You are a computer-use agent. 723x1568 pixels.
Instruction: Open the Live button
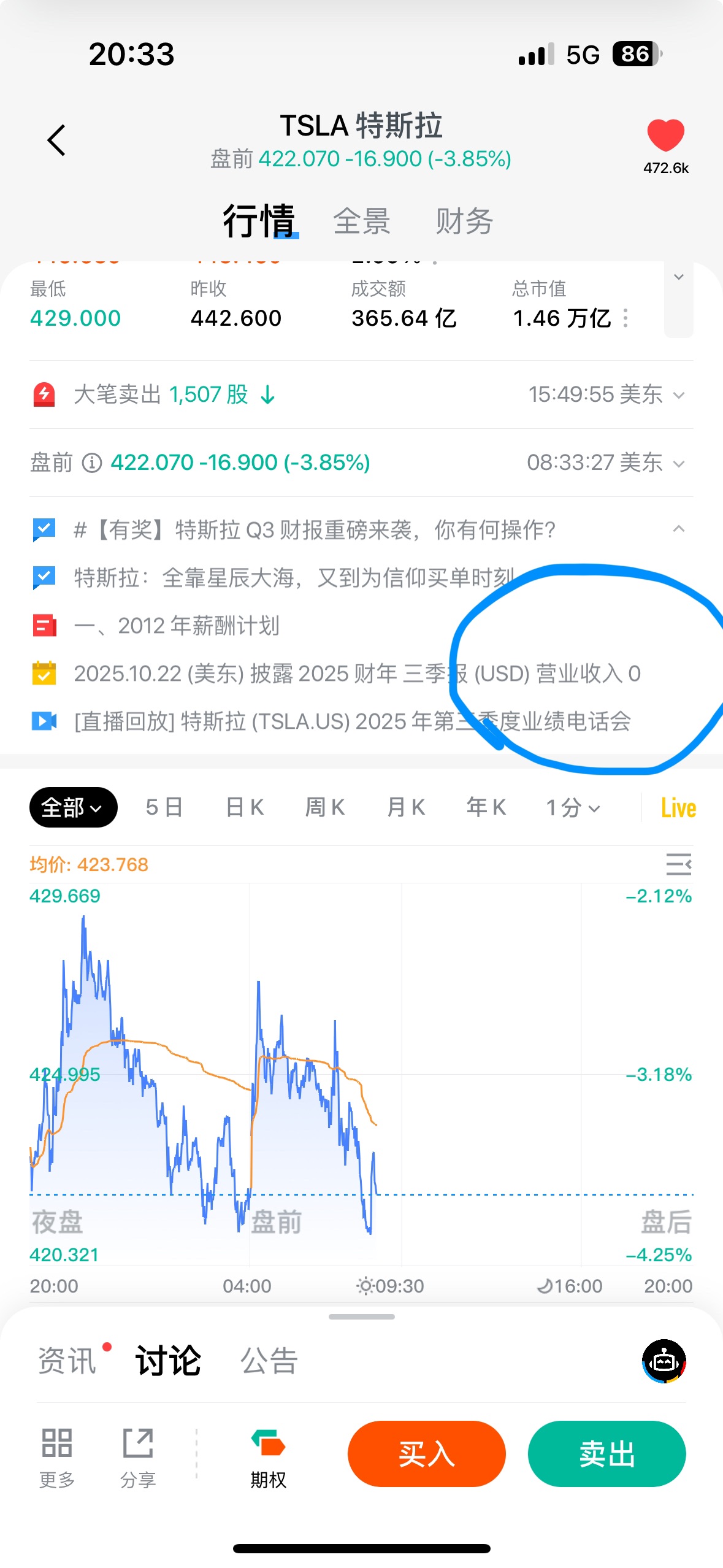point(678,808)
